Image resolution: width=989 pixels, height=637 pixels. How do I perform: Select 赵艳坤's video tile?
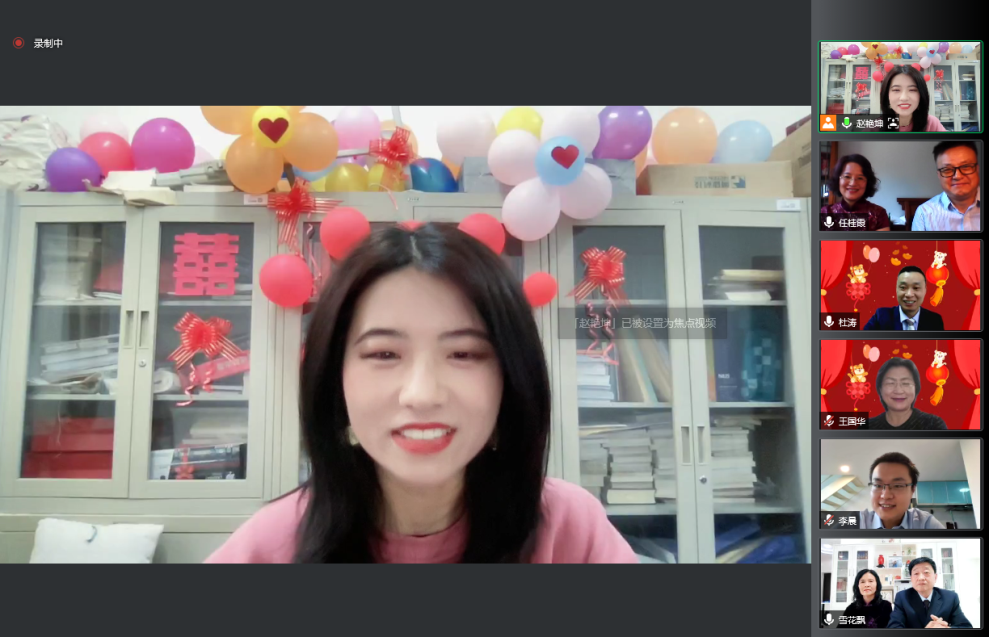[901, 86]
